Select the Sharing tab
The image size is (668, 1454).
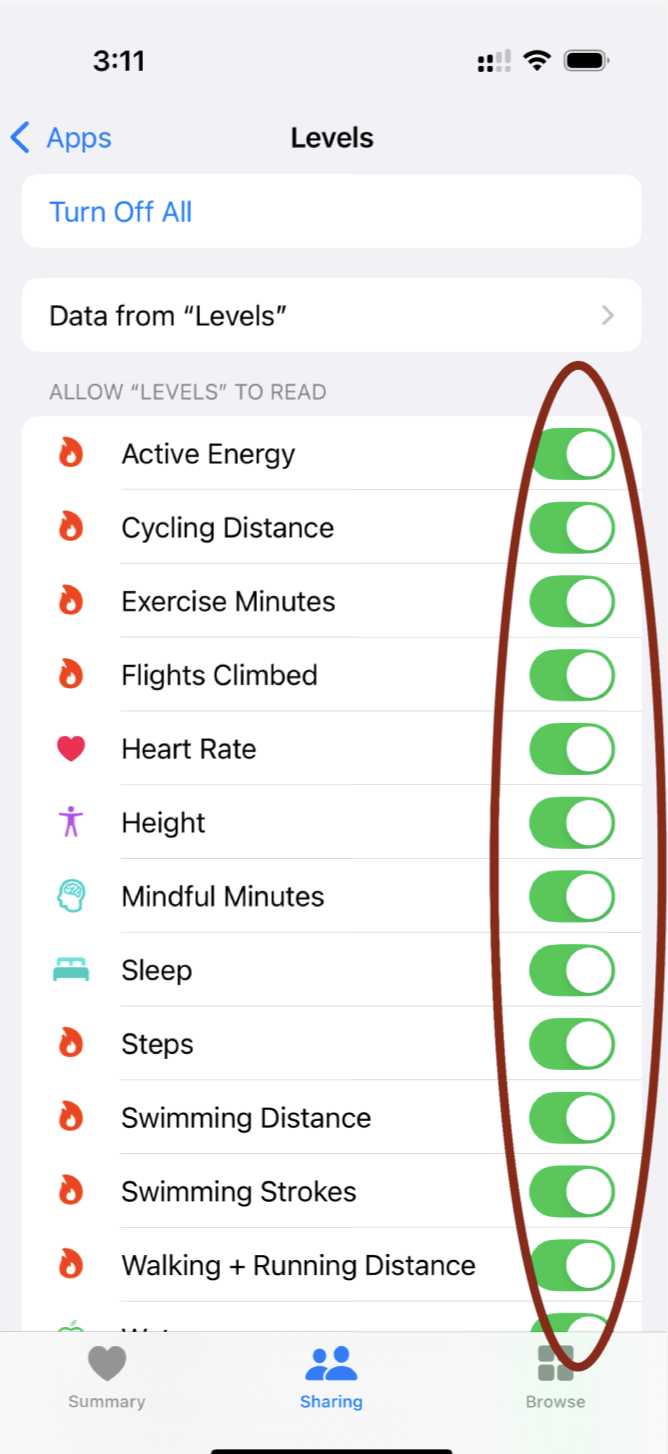(x=331, y=1377)
